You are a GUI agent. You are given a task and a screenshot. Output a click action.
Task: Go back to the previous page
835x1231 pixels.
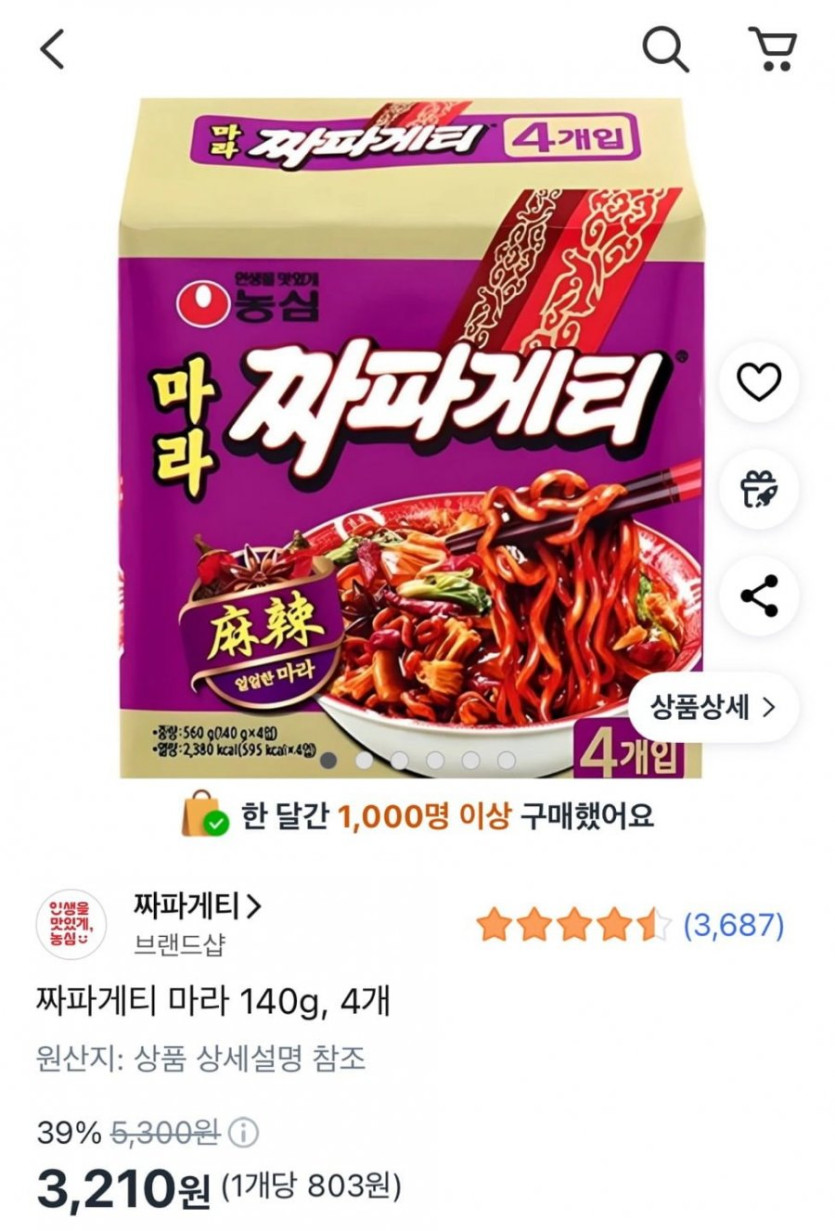[x=52, y=49]
